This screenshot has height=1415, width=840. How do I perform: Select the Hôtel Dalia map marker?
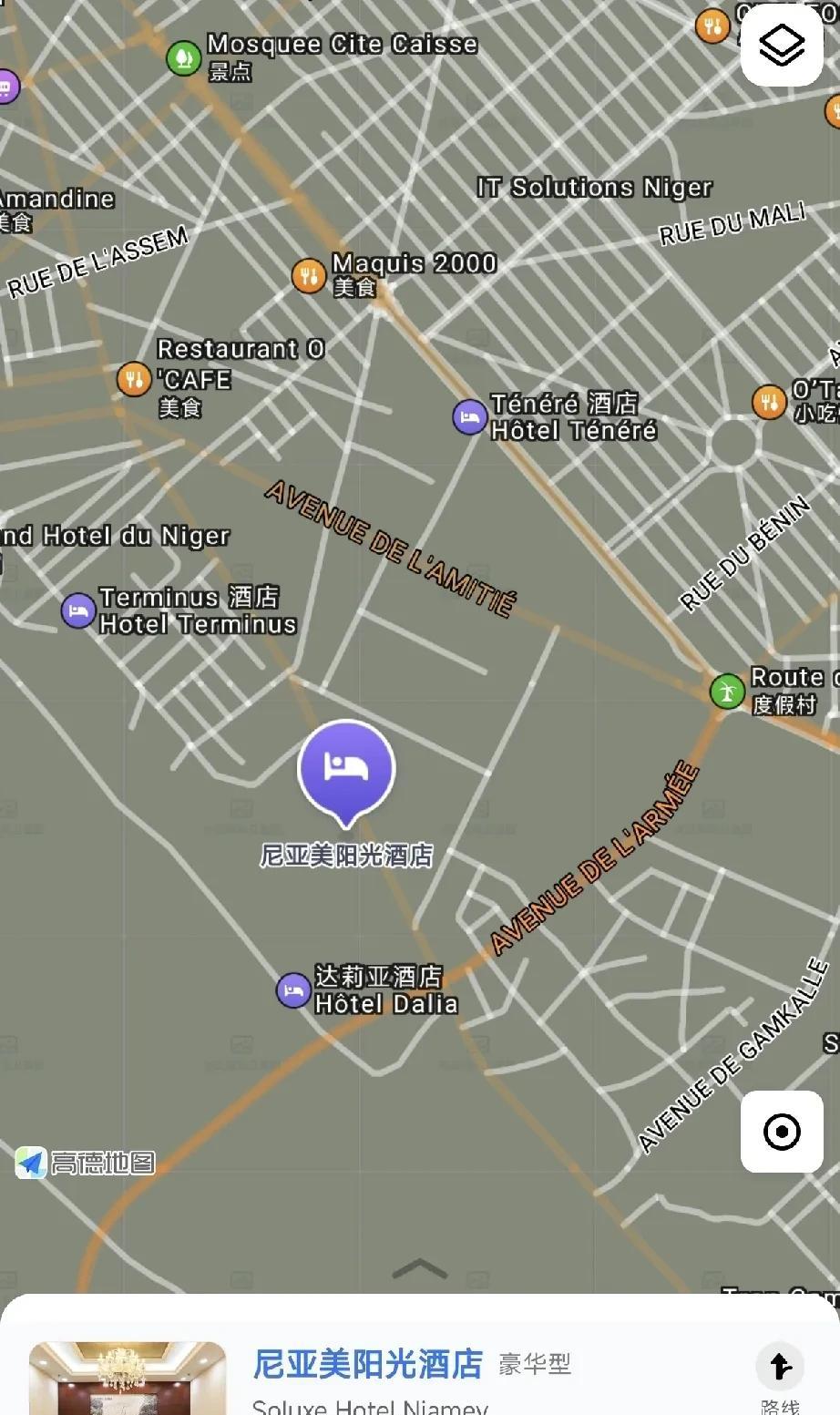click(293, 989)
